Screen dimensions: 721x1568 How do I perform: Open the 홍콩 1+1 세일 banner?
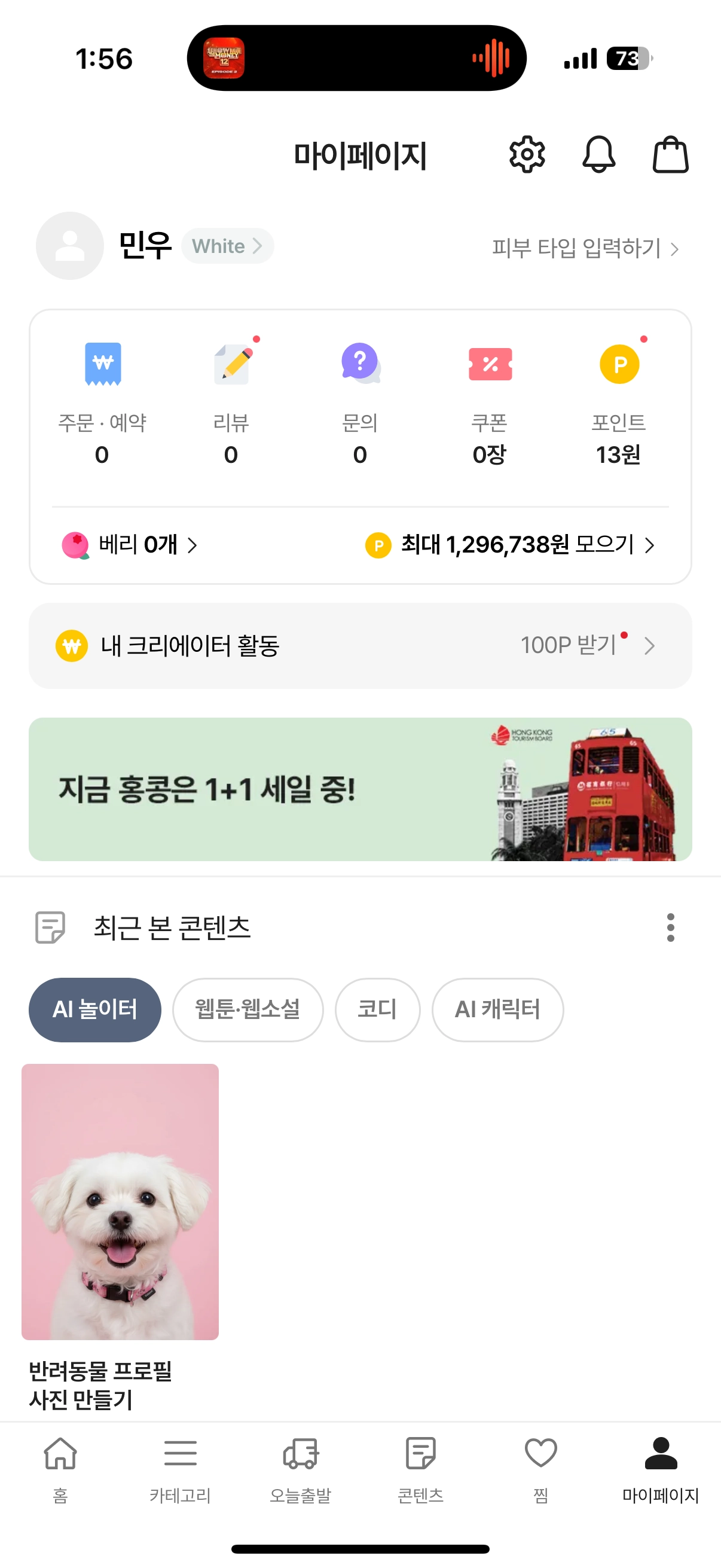click(360, 789)
